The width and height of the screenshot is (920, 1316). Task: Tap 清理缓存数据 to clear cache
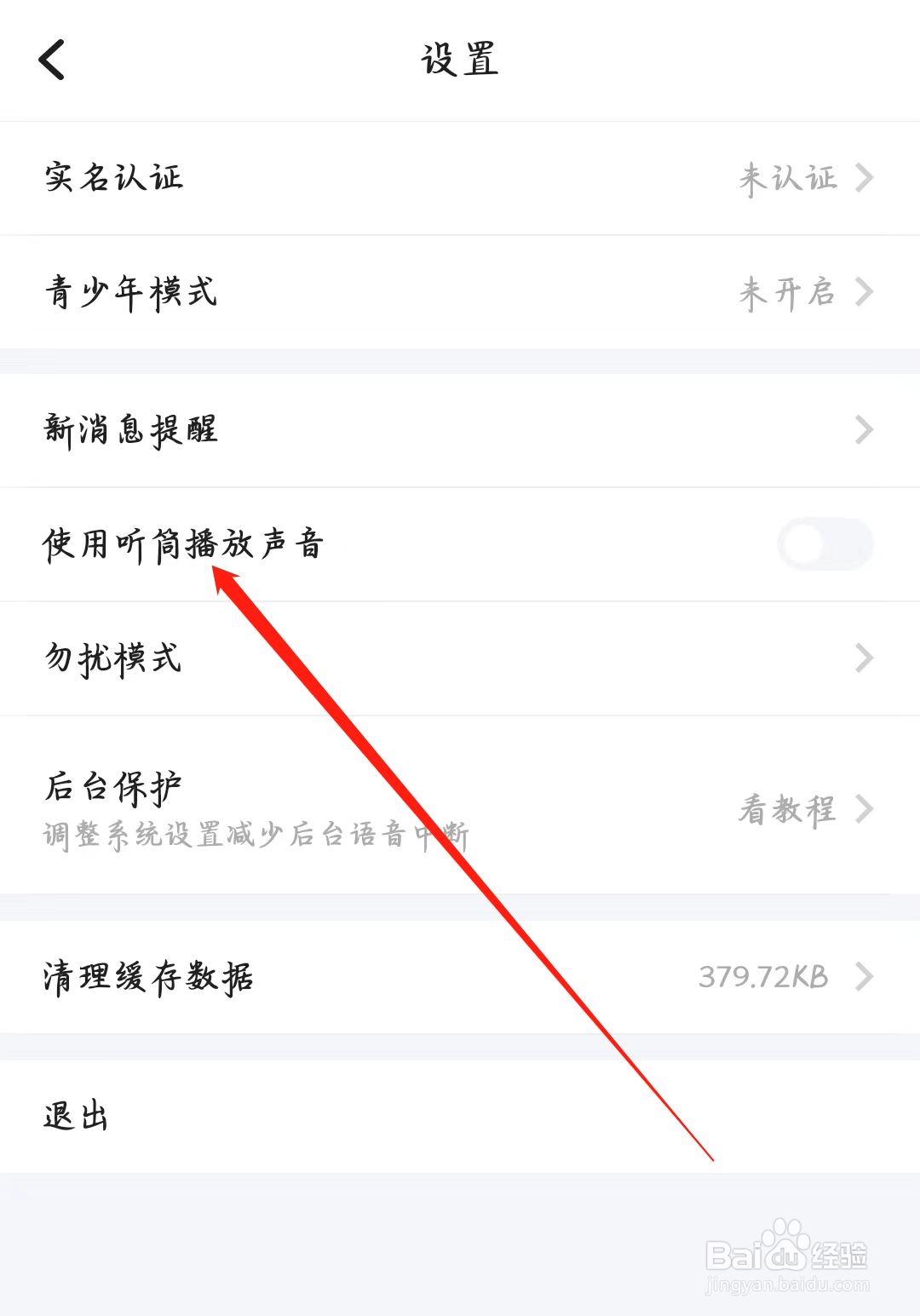(149, 977)
